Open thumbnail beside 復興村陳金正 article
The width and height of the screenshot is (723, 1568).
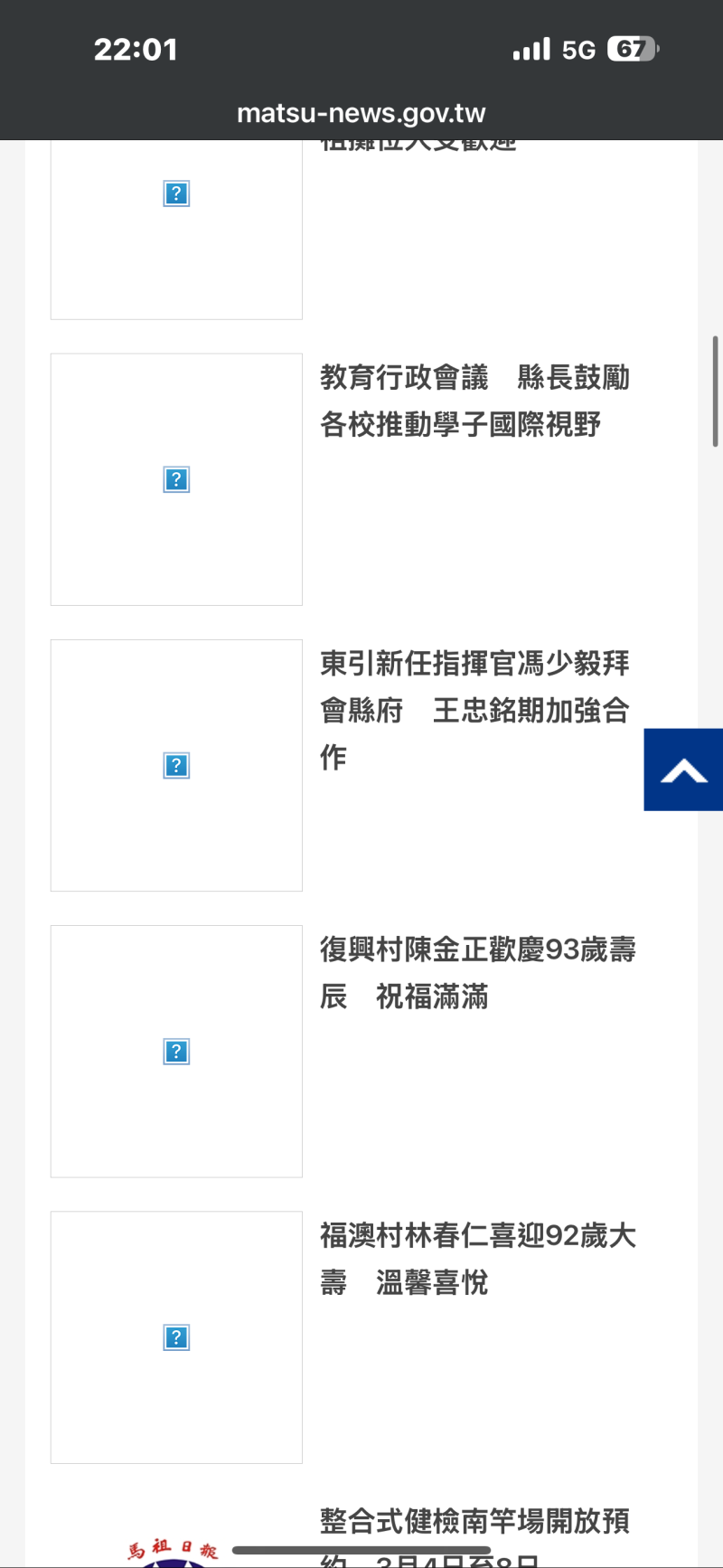coord(176,1052)
